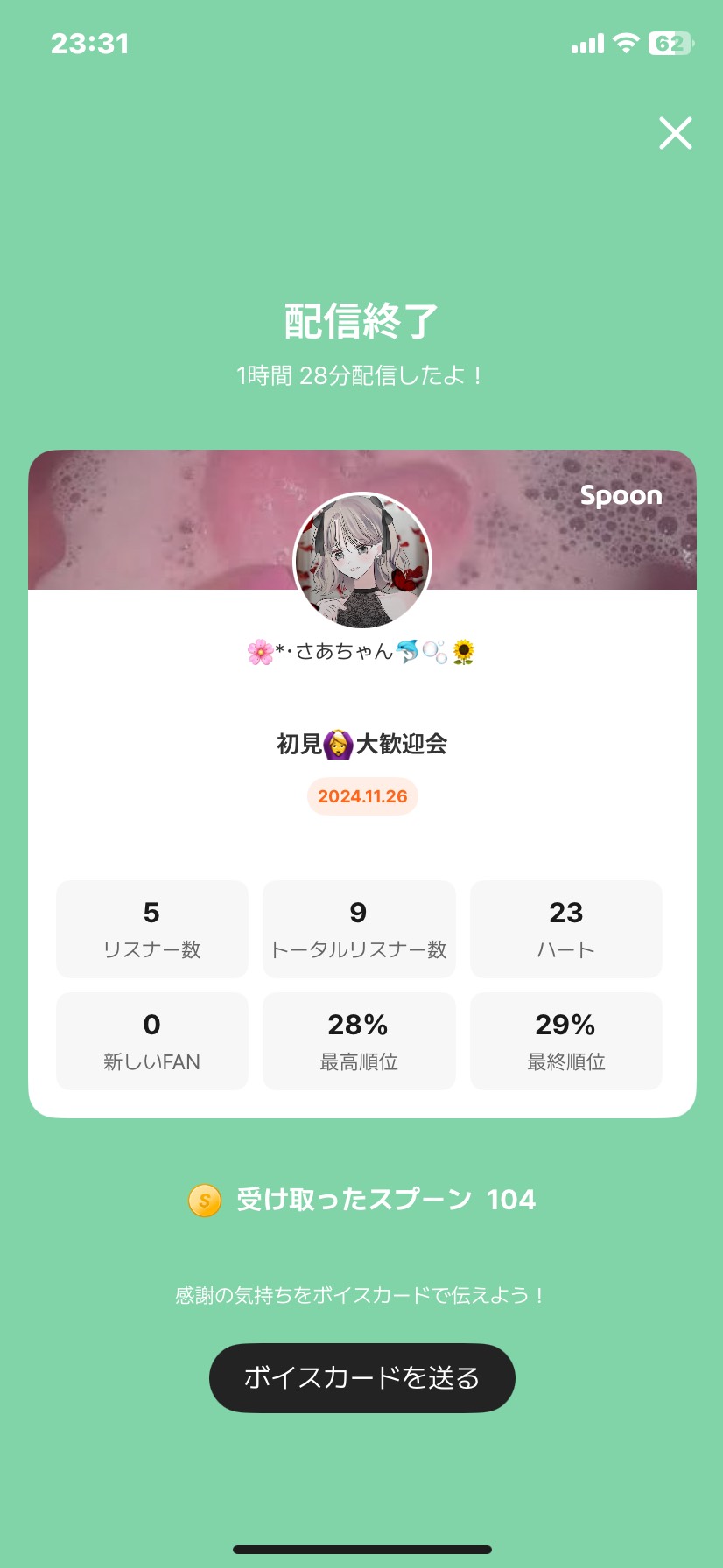This screenshot has height=1568, width=723.
Task: Tap ボイスカードを送る button
Action: point(361,1377)
